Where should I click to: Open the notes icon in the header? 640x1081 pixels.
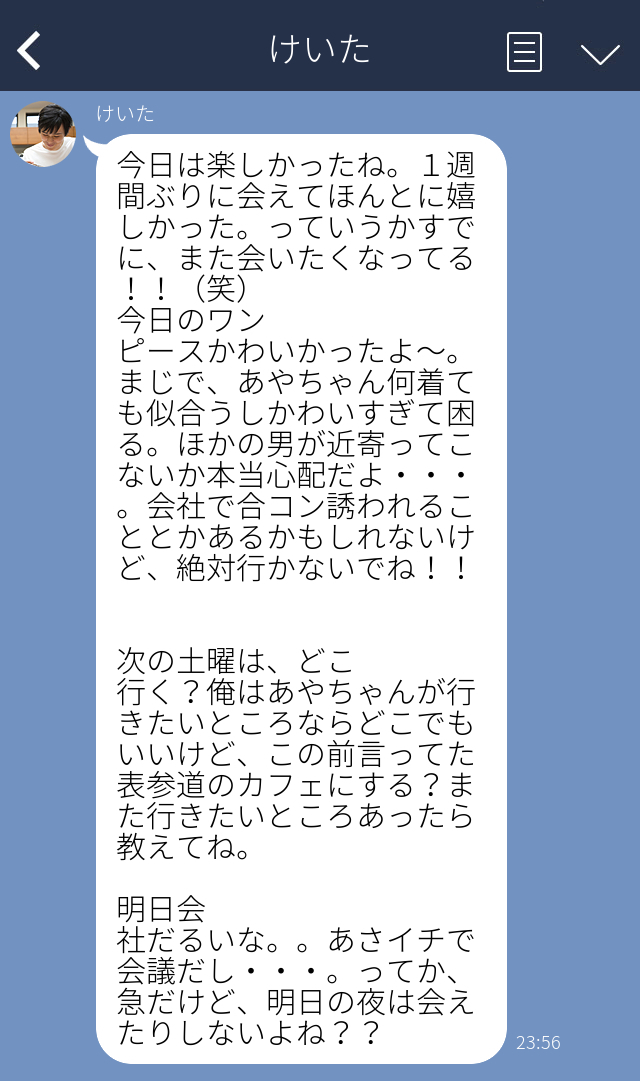click(x=524, y=52)
